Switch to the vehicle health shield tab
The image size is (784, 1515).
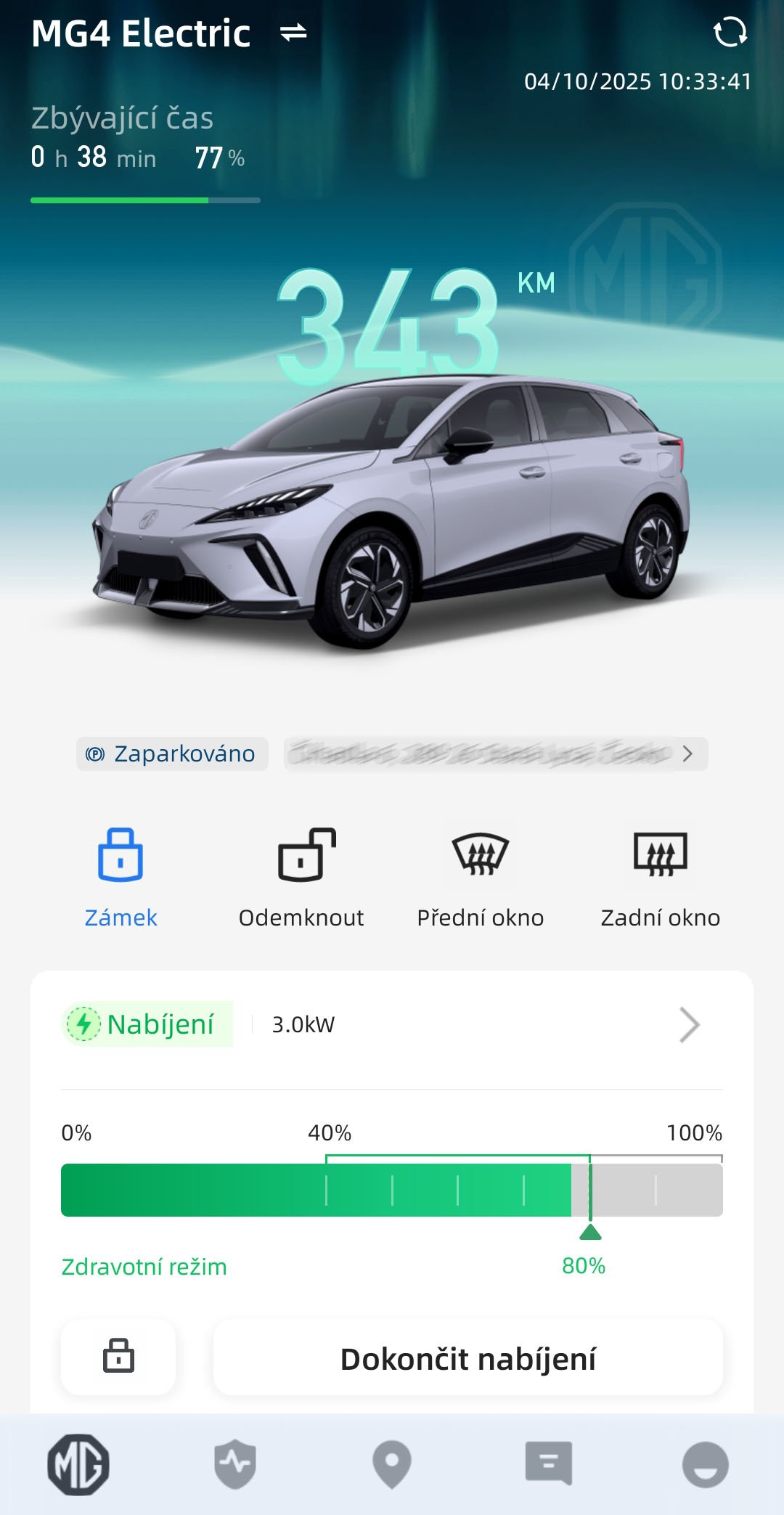pos(235,1464)
